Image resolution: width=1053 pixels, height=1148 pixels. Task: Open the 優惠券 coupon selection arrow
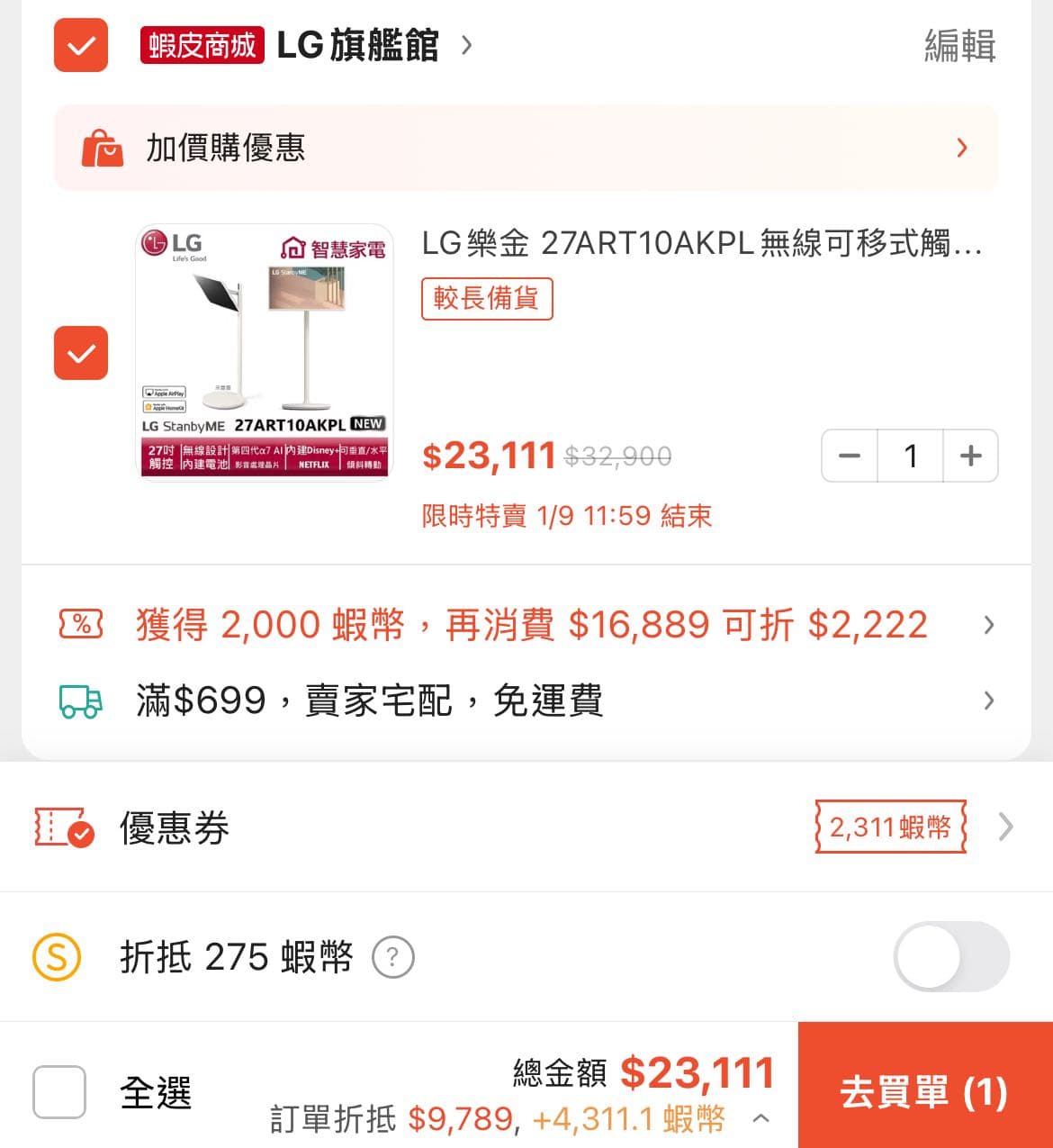click(x=1005, y=827)
